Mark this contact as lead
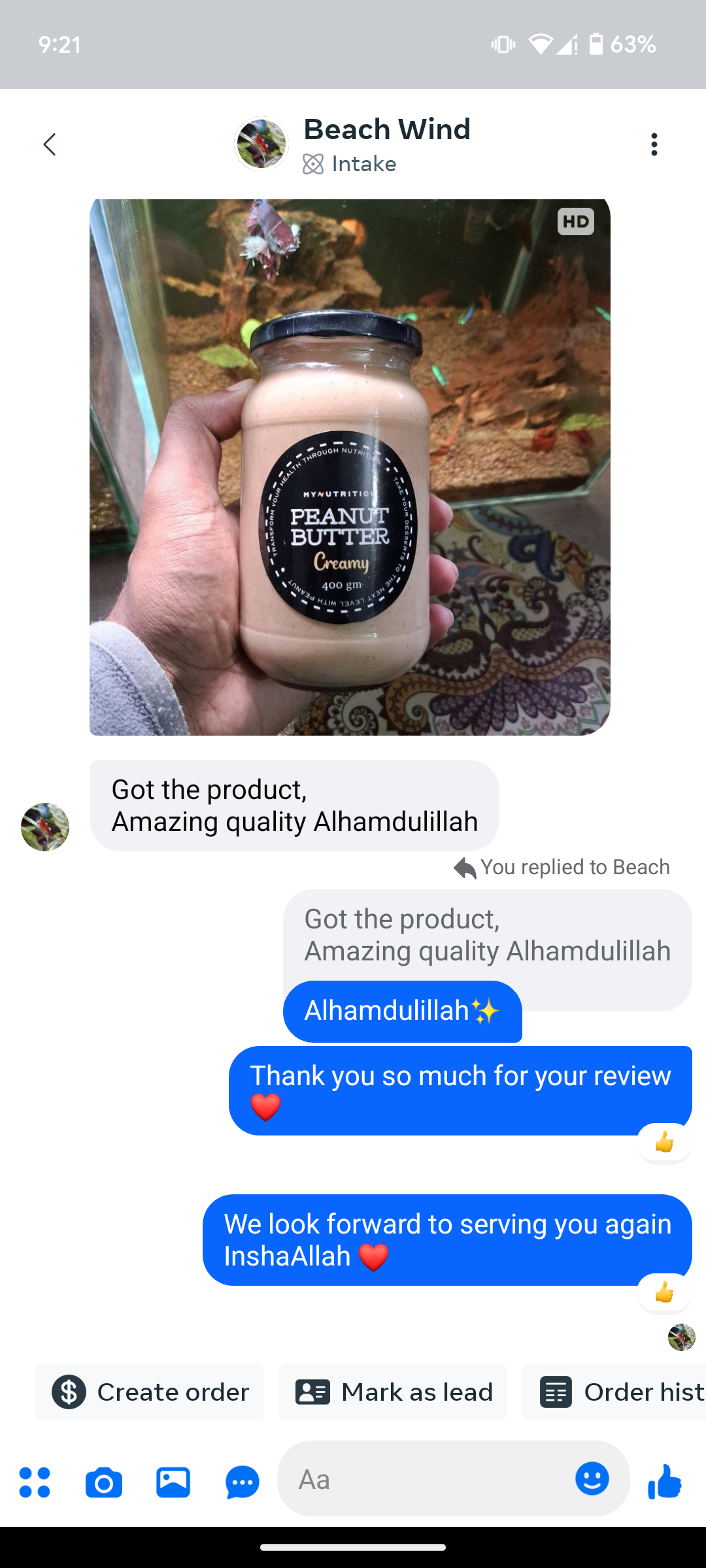Screen dimensions: 706x1568 393,1392
